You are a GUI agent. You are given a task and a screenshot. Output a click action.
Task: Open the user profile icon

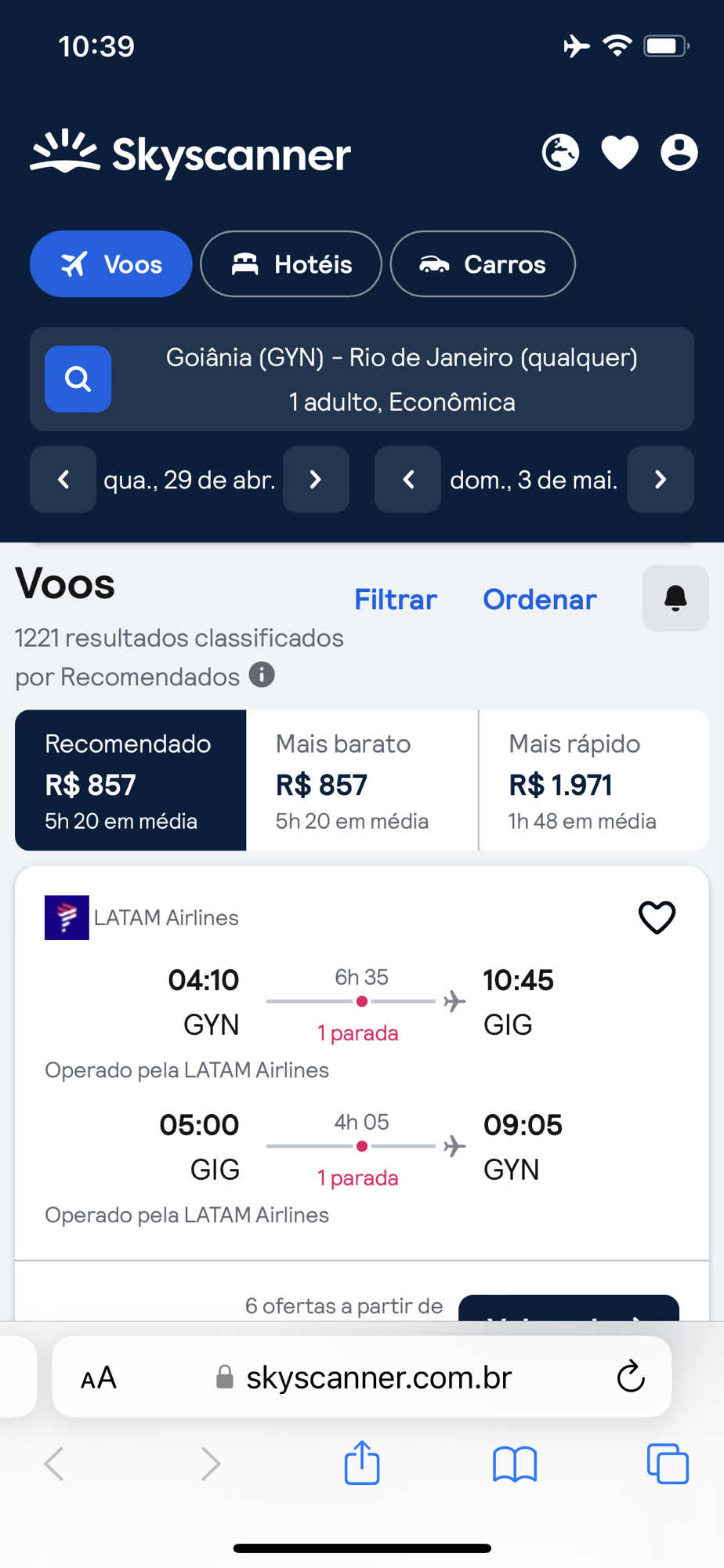(x=679, y=152)
